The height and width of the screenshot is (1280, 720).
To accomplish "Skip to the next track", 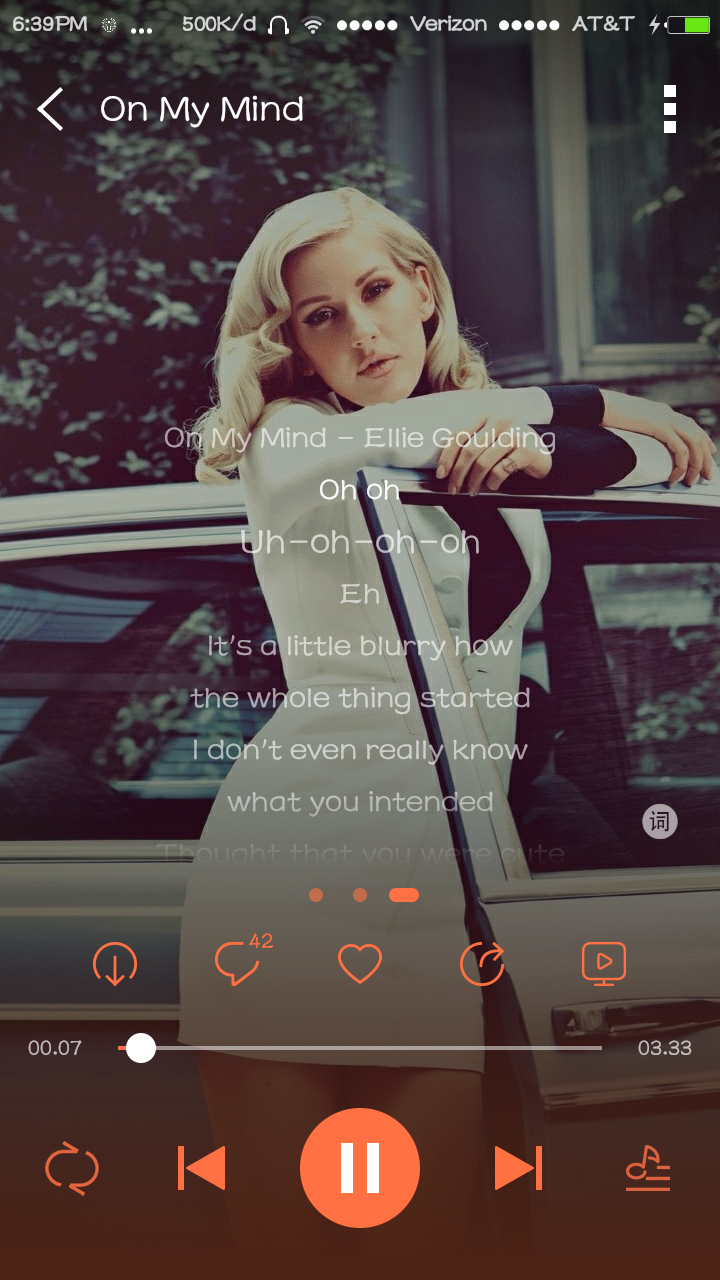I will click(518, 1168).
